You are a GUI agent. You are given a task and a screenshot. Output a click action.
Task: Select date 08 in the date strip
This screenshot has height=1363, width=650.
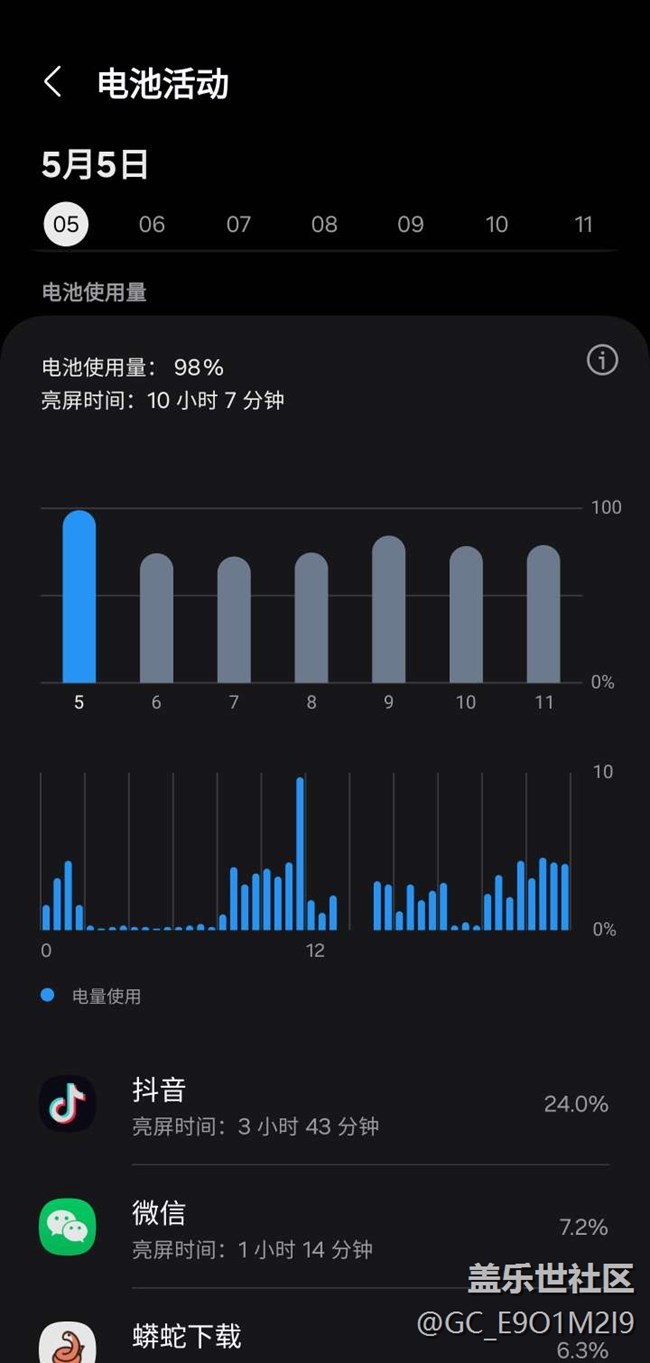324,225
